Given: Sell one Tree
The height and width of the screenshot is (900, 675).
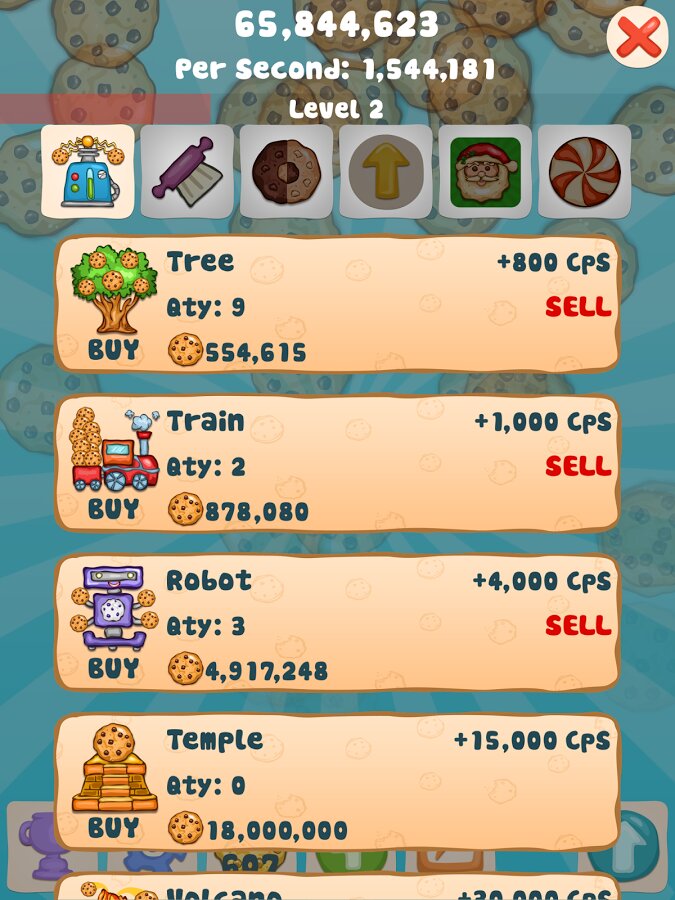Looking at the screenshot, I should pyautogui.click(x=578, y=307).
